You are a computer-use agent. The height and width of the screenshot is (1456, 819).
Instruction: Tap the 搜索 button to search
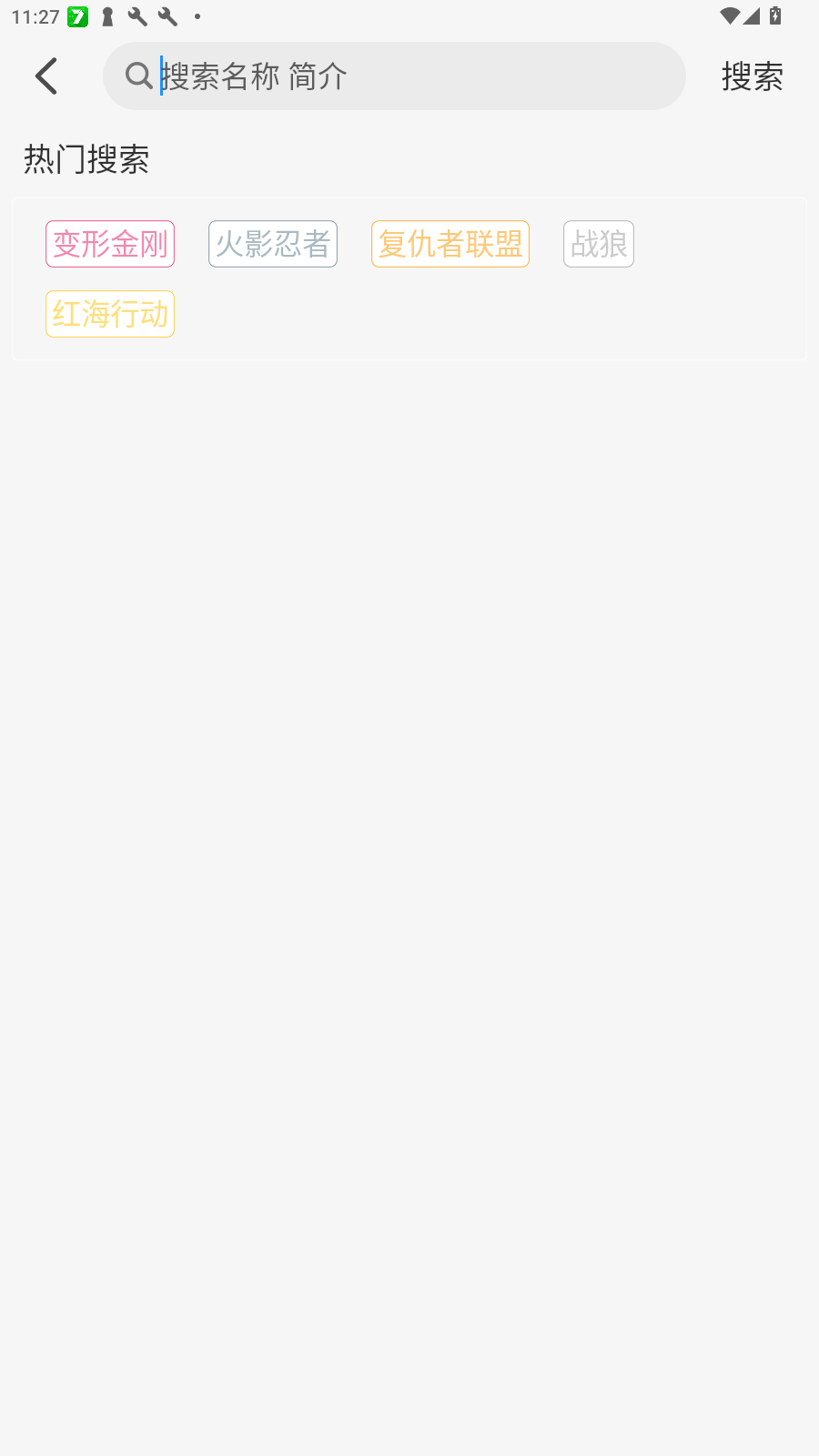(752, 76)
